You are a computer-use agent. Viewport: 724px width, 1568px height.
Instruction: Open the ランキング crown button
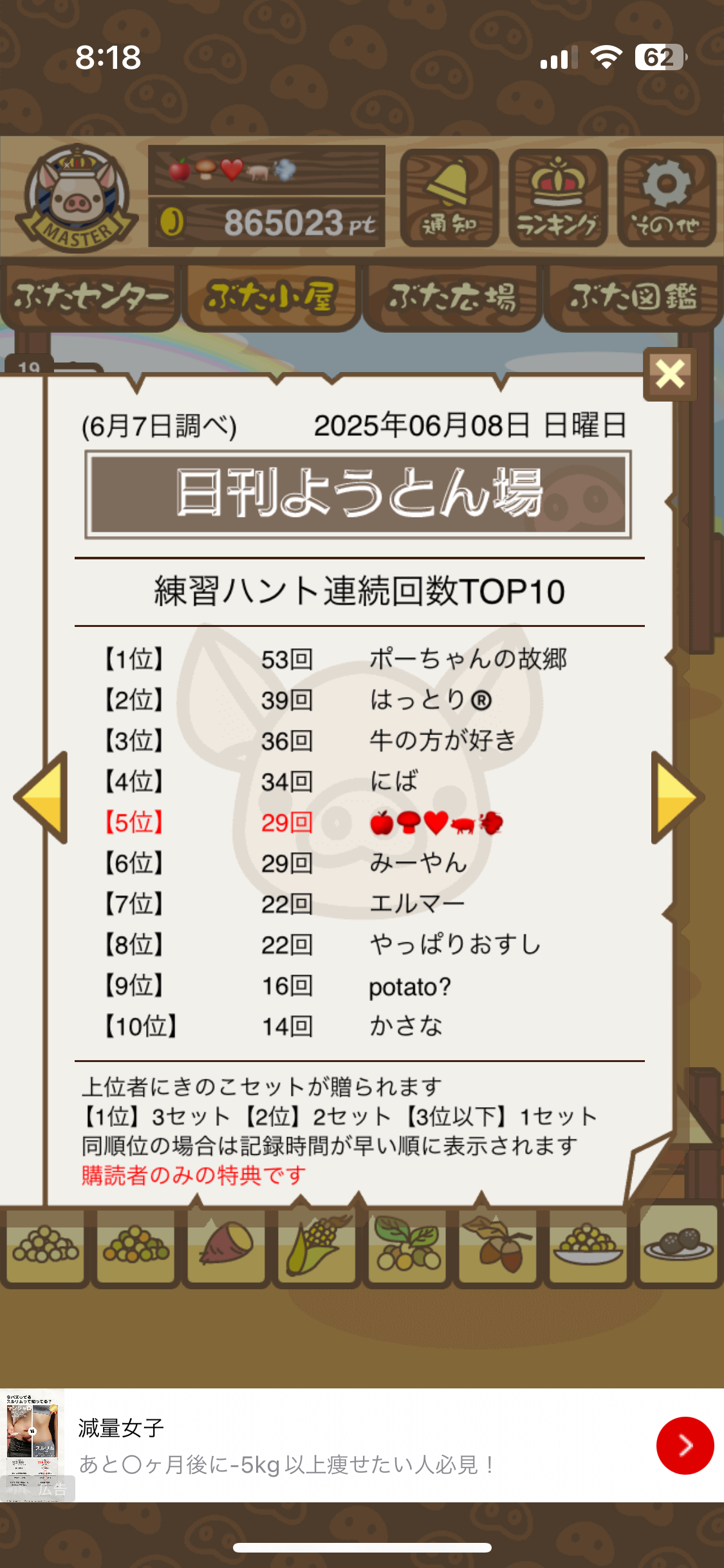tap(557, 198)
